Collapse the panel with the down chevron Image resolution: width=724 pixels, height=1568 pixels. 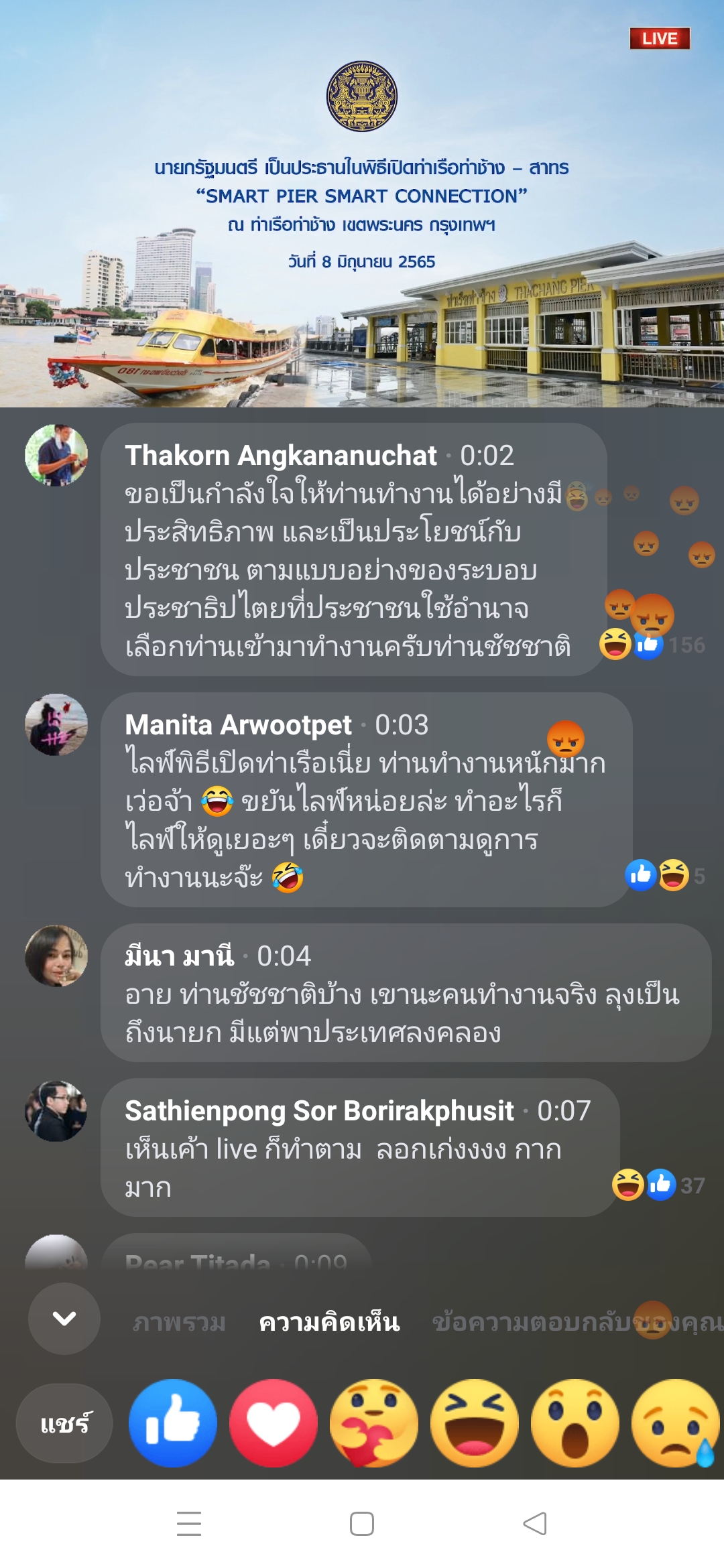(64, 1319)
